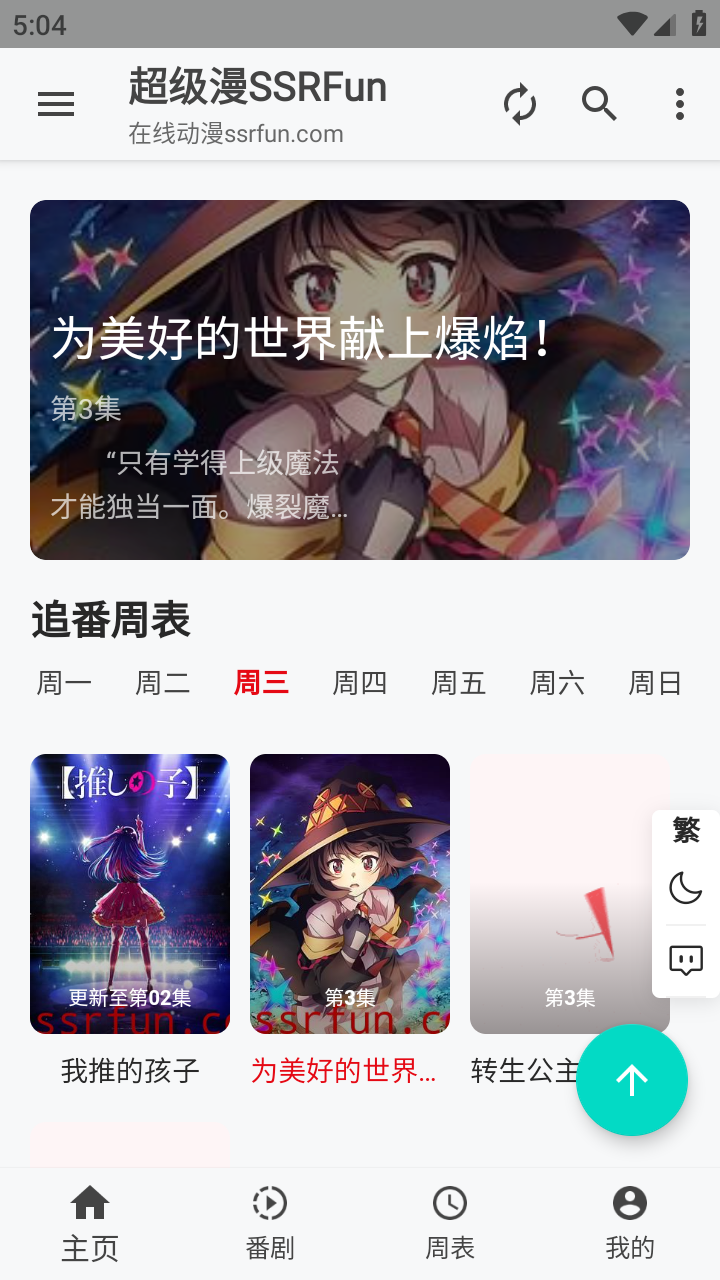The width and height of the screenshot is (720, 1280).
Task: Switch to traditional Chinese using 繁 toggle
Action: tap(686, 831)
